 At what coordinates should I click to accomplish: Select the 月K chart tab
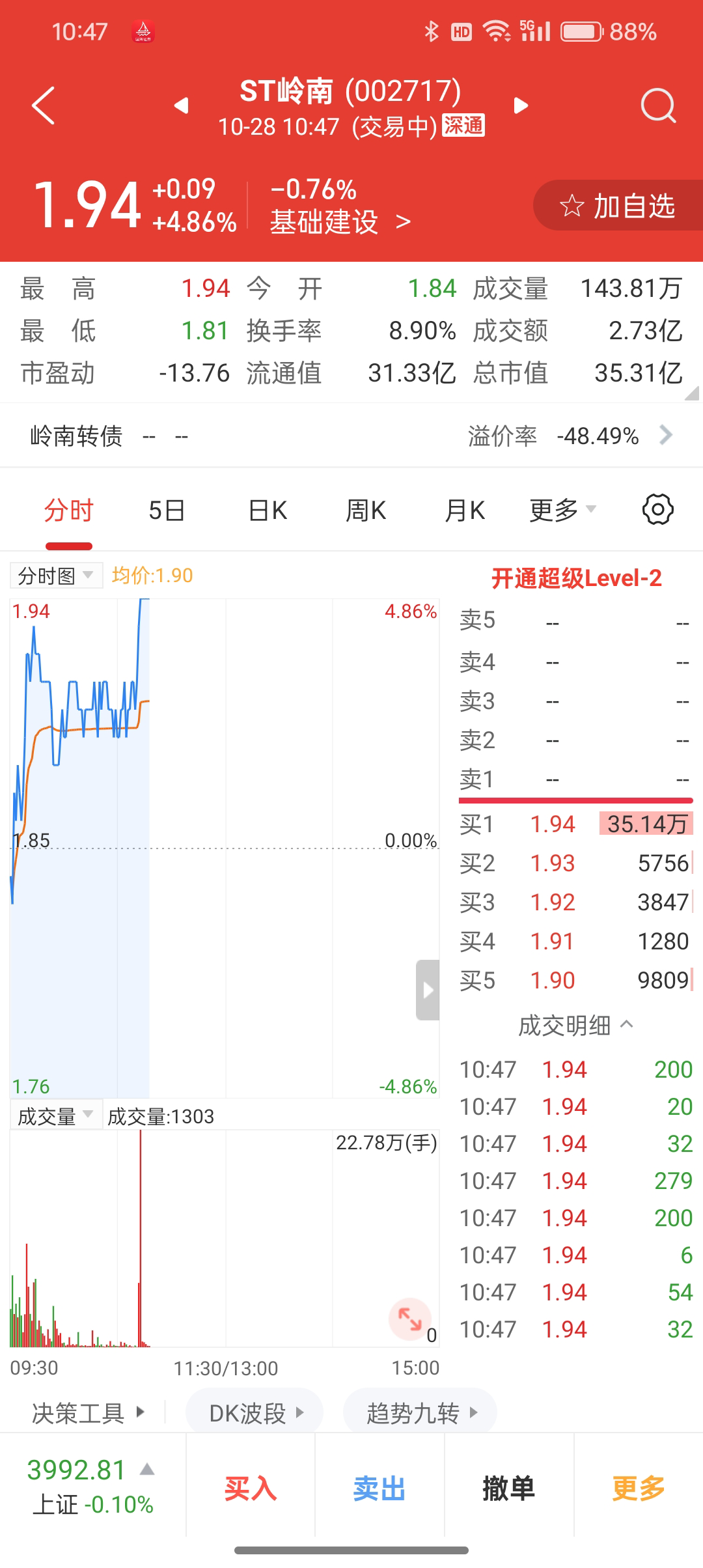point(465,511)
